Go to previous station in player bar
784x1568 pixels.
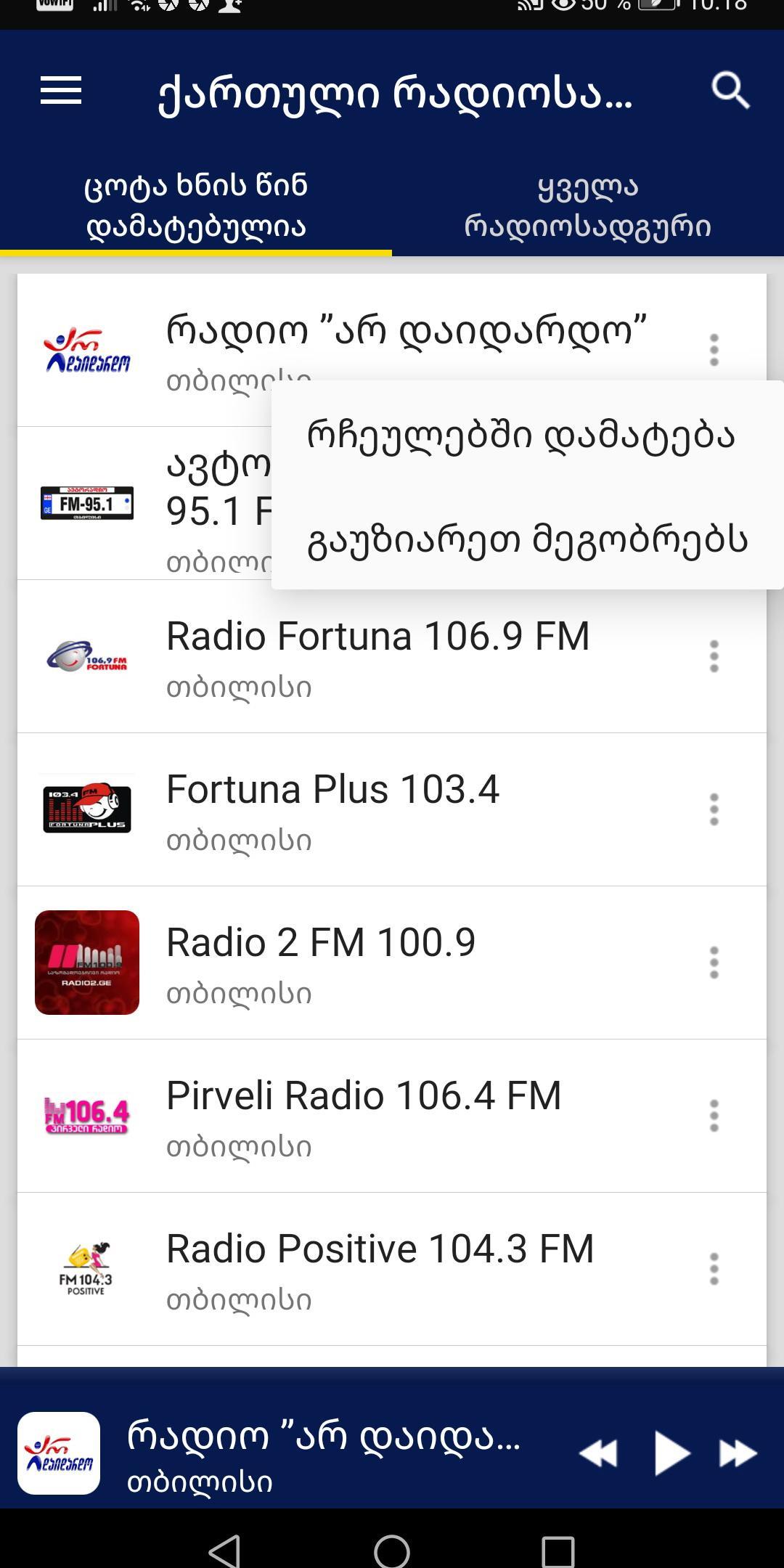[599, 1453]
